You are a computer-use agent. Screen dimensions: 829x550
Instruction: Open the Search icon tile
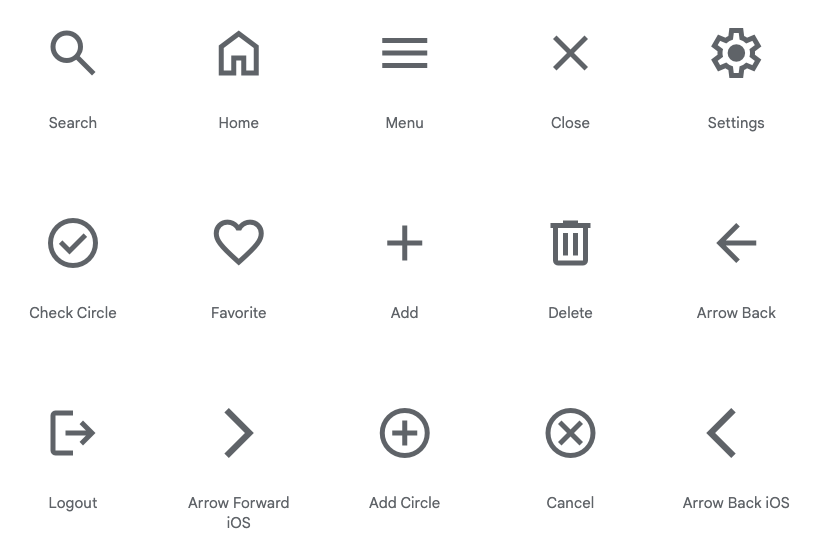(73, 53)
